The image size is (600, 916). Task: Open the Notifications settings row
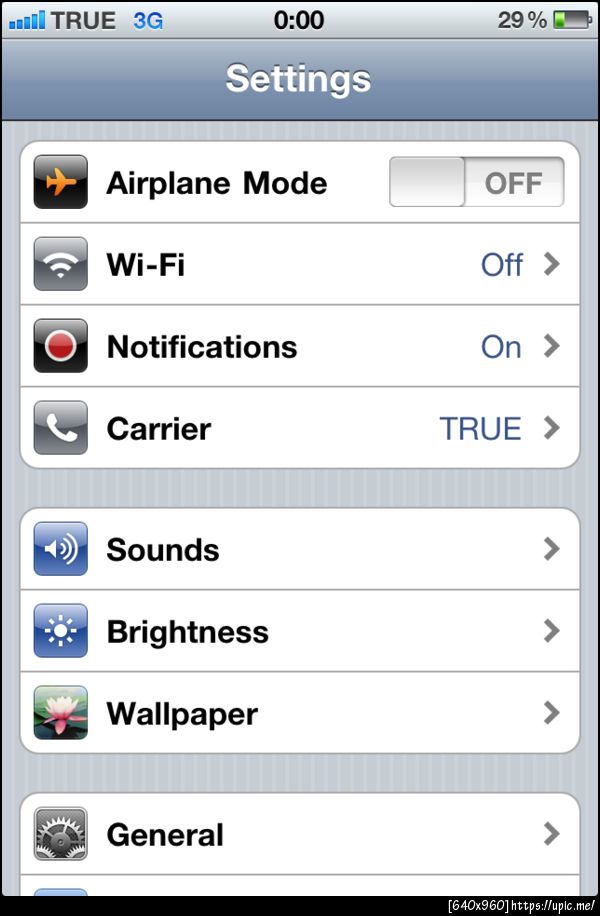coord(300,347)
